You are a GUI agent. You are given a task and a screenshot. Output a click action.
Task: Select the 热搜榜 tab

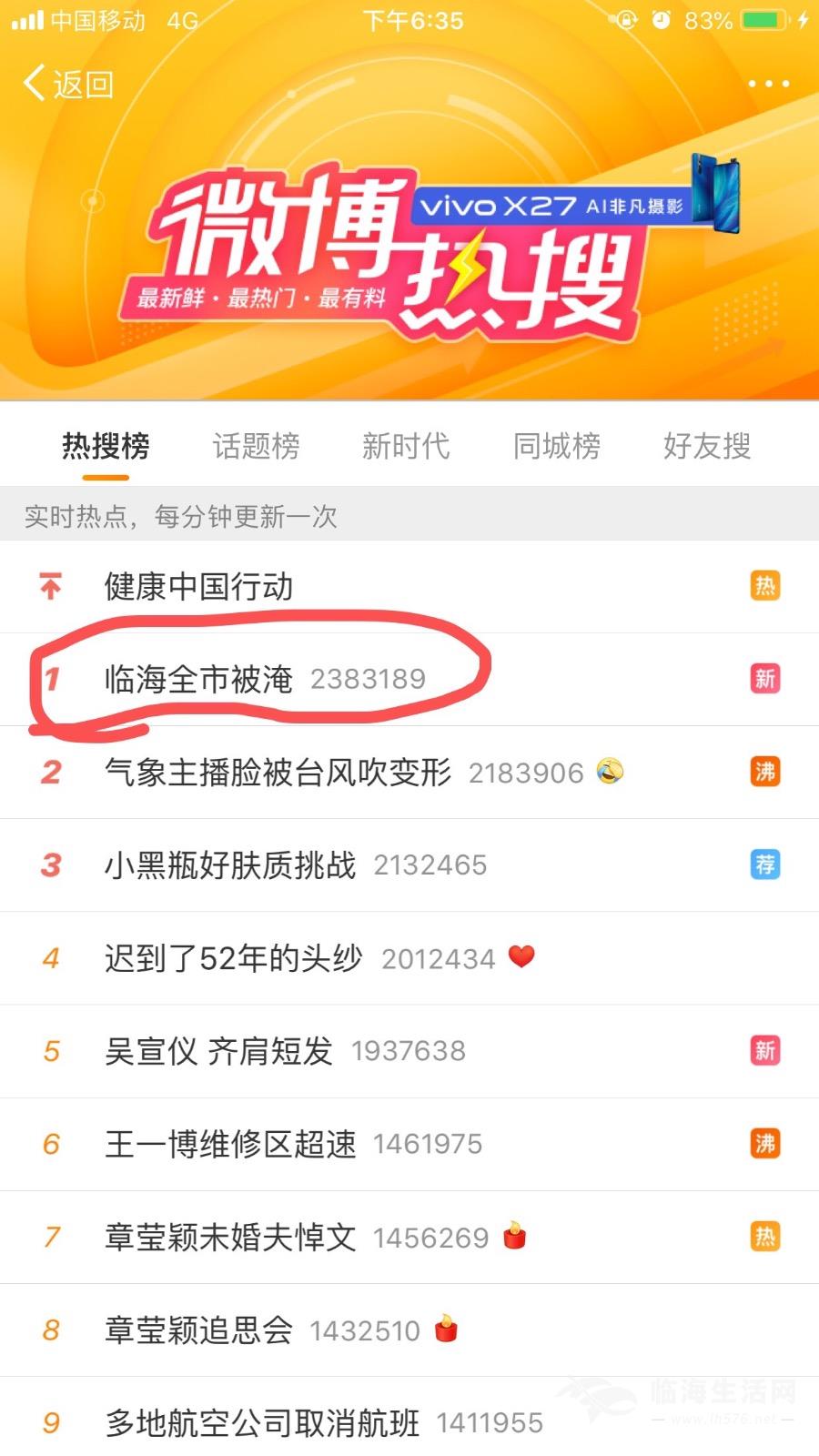click(x=106, y=446)
